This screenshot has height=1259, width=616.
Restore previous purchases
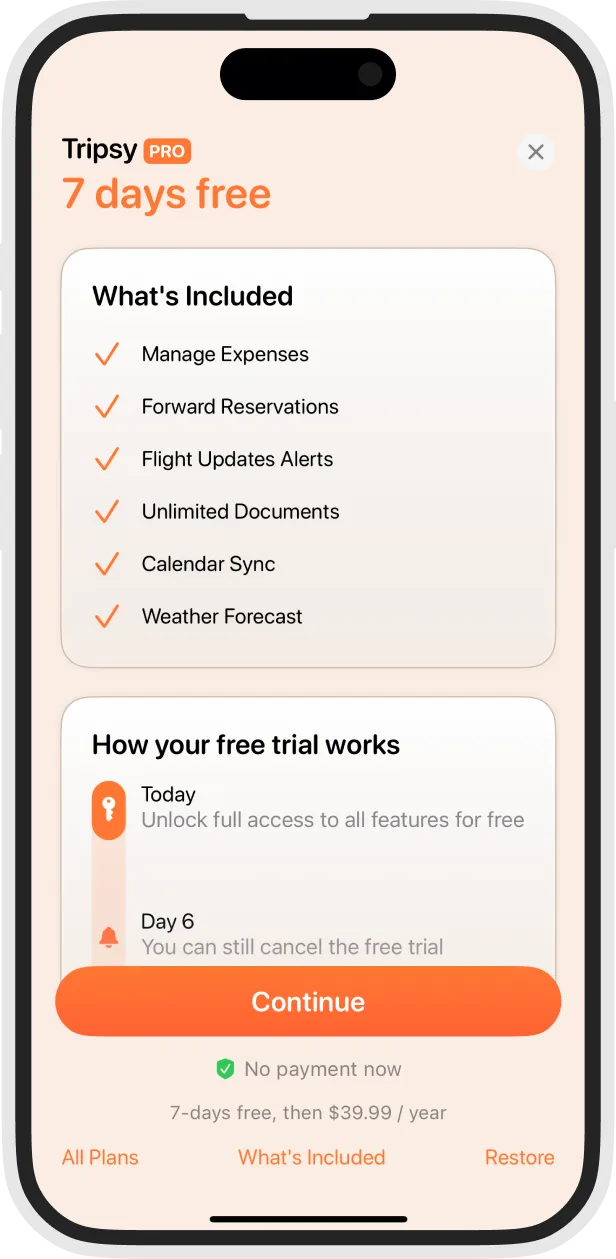tap(519, 1157)
